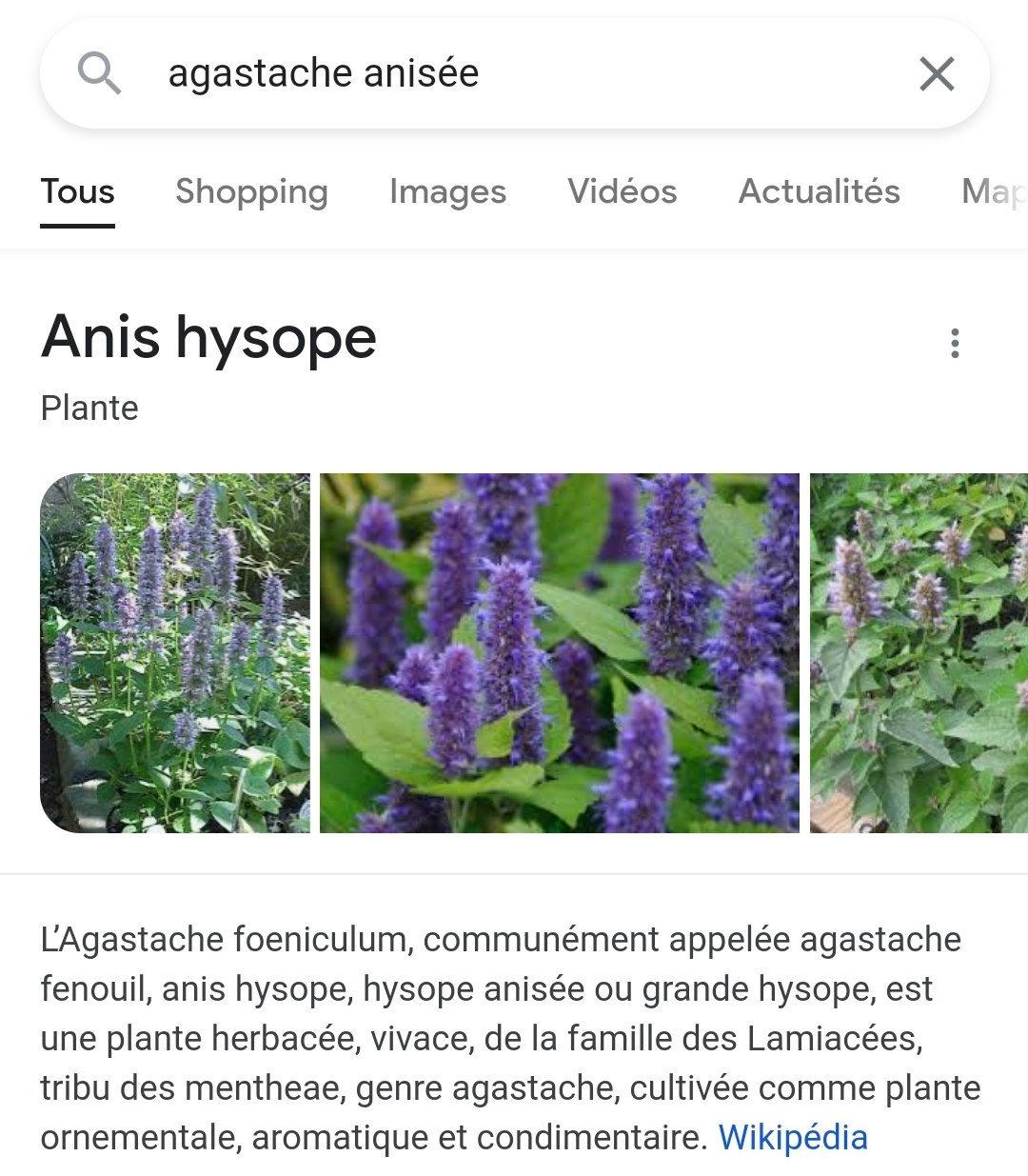Select the Tous tab
Image resolution: width=1028 pixels, height=1176 pixels.
77,191
